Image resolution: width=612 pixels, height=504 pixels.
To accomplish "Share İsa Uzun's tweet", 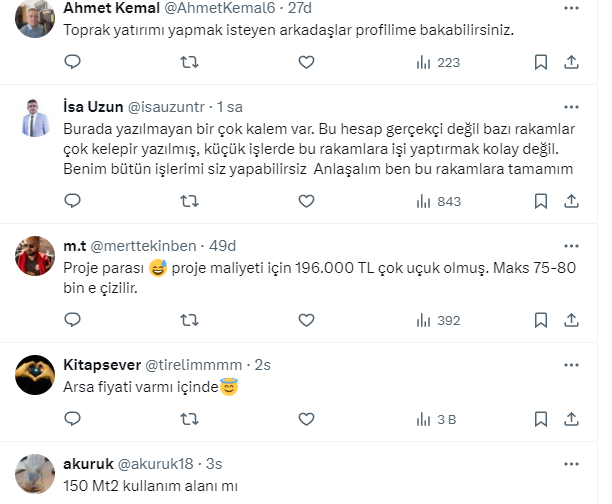I will 571,201.
